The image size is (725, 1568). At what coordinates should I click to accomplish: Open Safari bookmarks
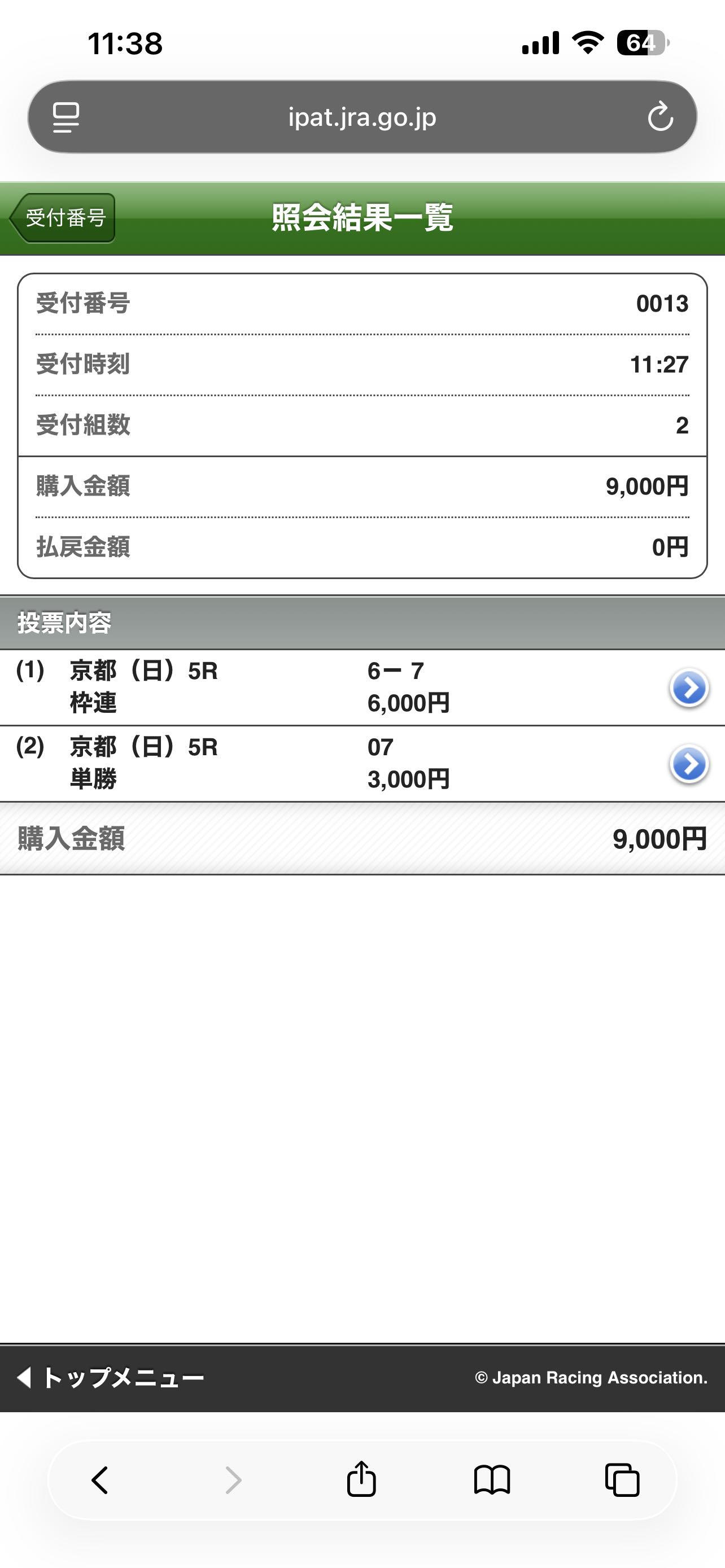(x=492, y=1480)
